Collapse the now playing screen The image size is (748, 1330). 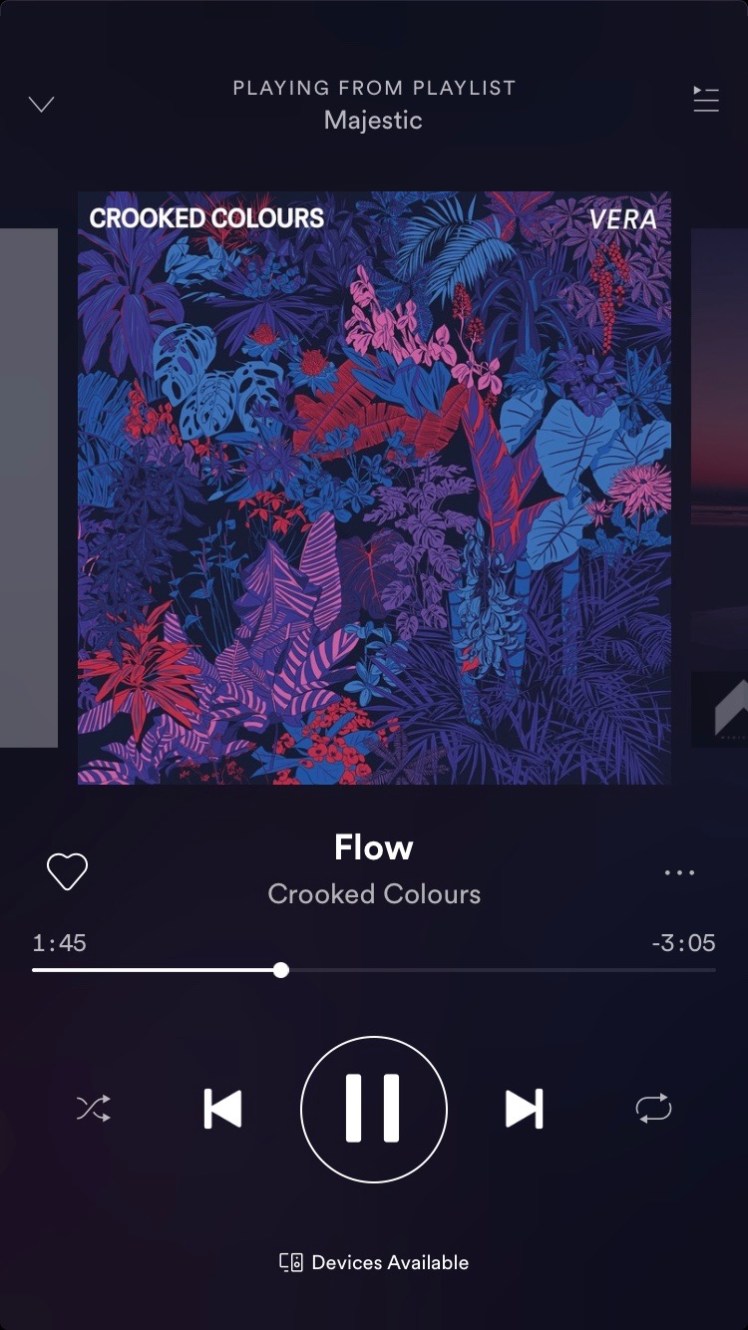click(41, 104)
